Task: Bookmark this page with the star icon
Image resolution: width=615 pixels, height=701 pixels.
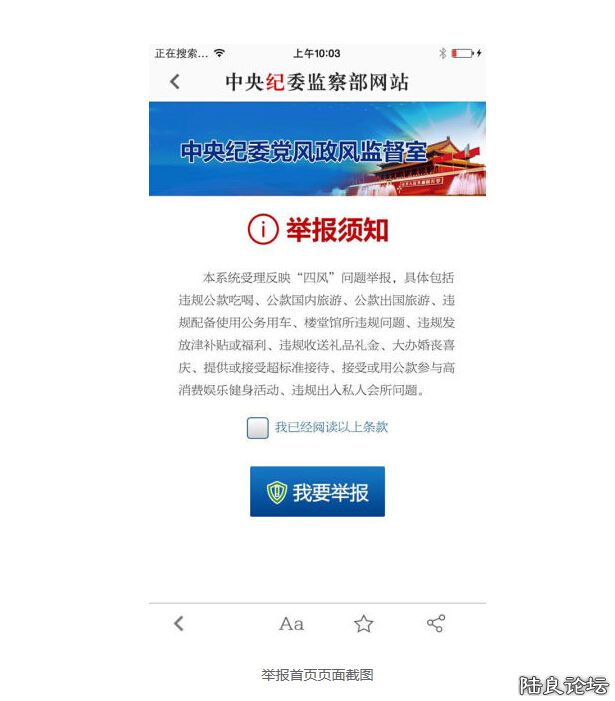Action: (x=364, y=624)
